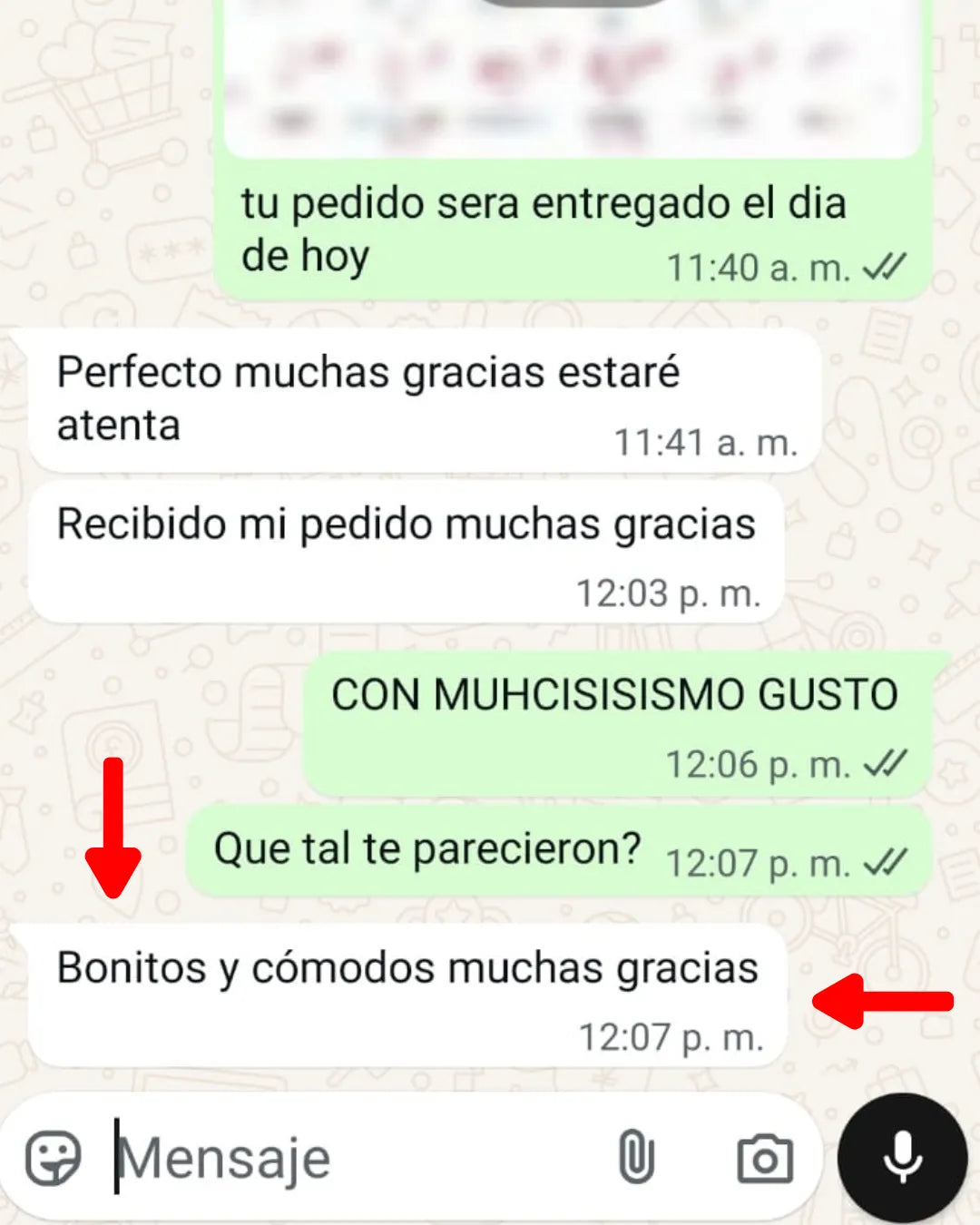Open the camera from the message bar
980x1225 pixels.
pos(764,1159)
